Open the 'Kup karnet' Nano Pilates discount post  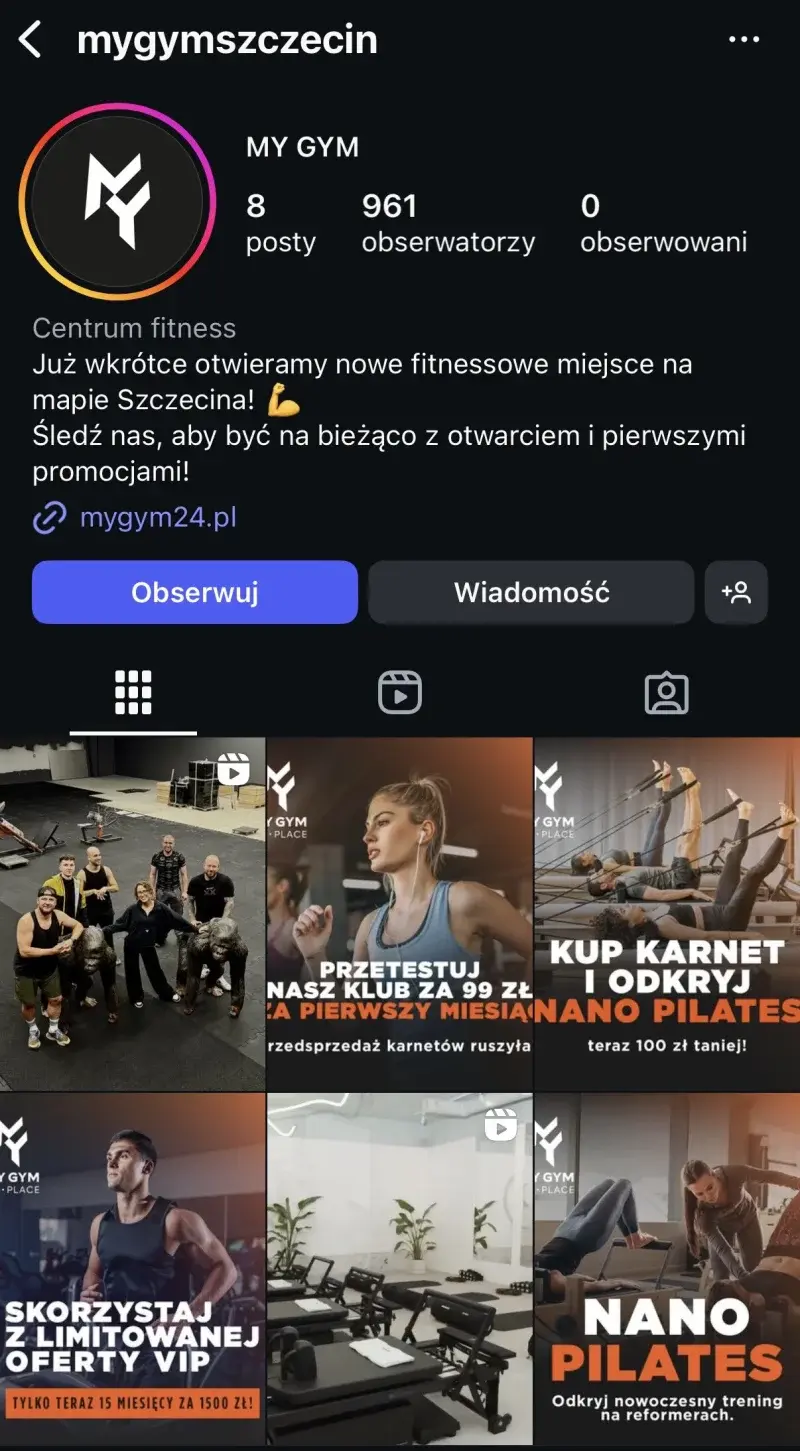(x=667, y=910)
